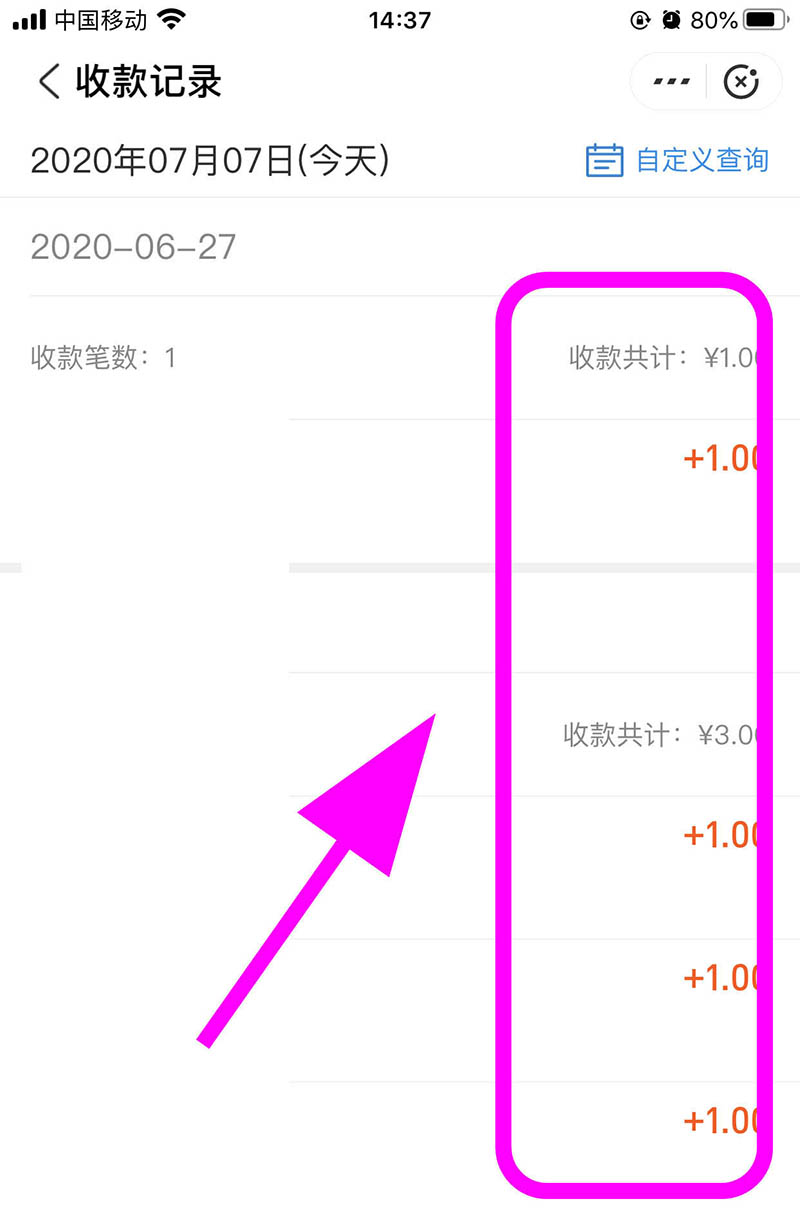Open the three-dot more options menu
Screen dimensions: 800x1217
point(671,82)
